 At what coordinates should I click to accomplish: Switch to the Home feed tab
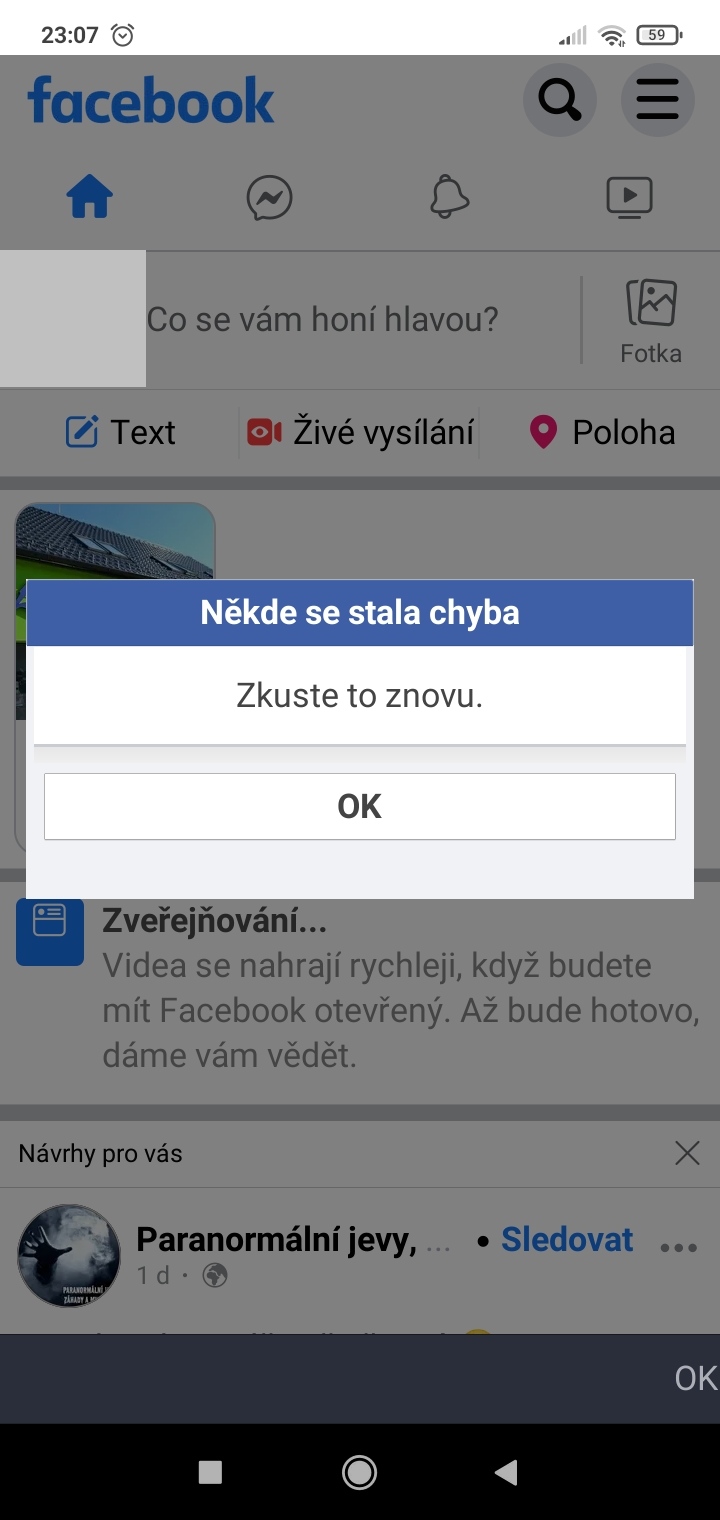(x=90, y=197)
